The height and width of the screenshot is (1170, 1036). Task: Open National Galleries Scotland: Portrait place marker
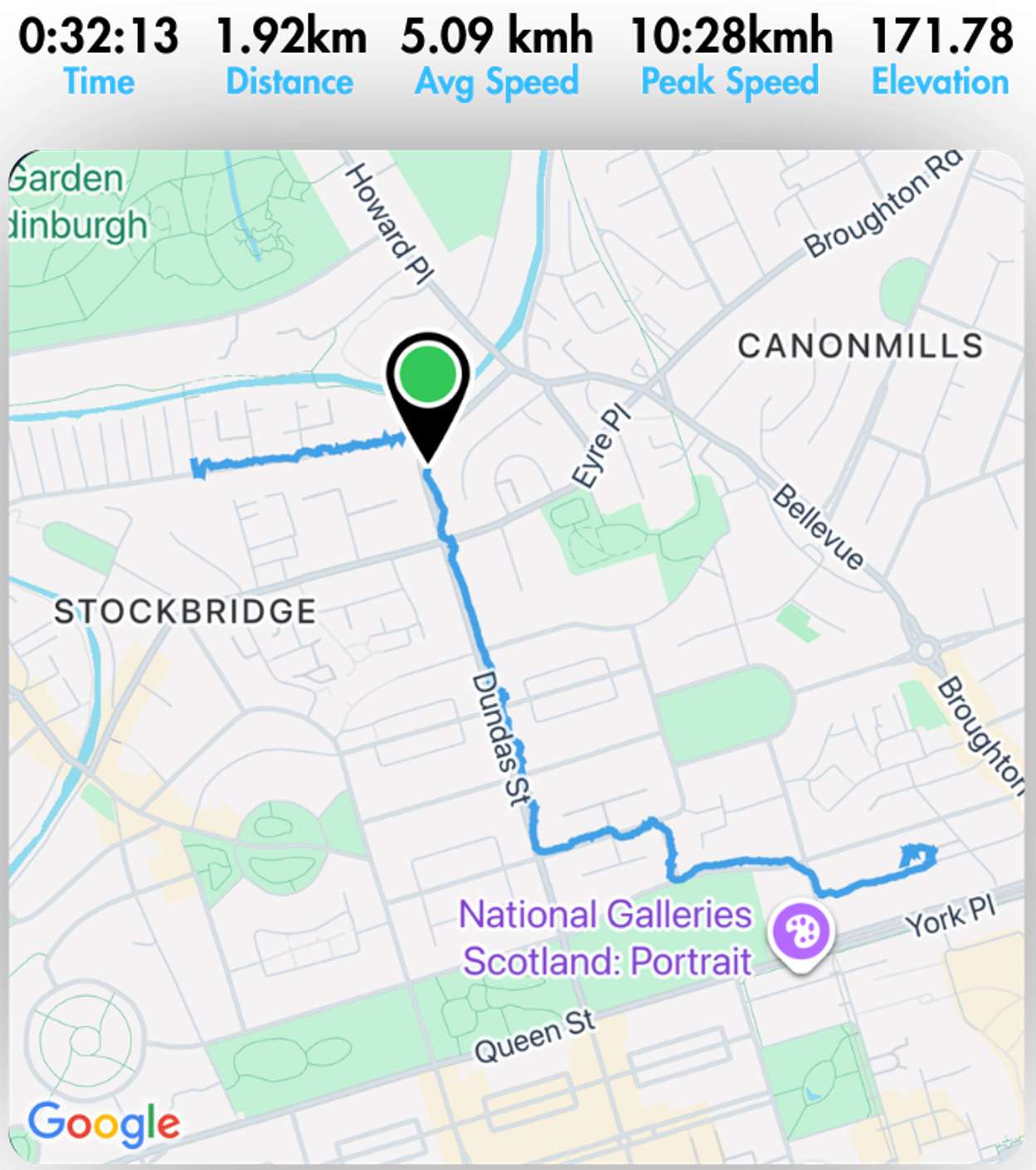pyautogui.click(x=801, y=933)
